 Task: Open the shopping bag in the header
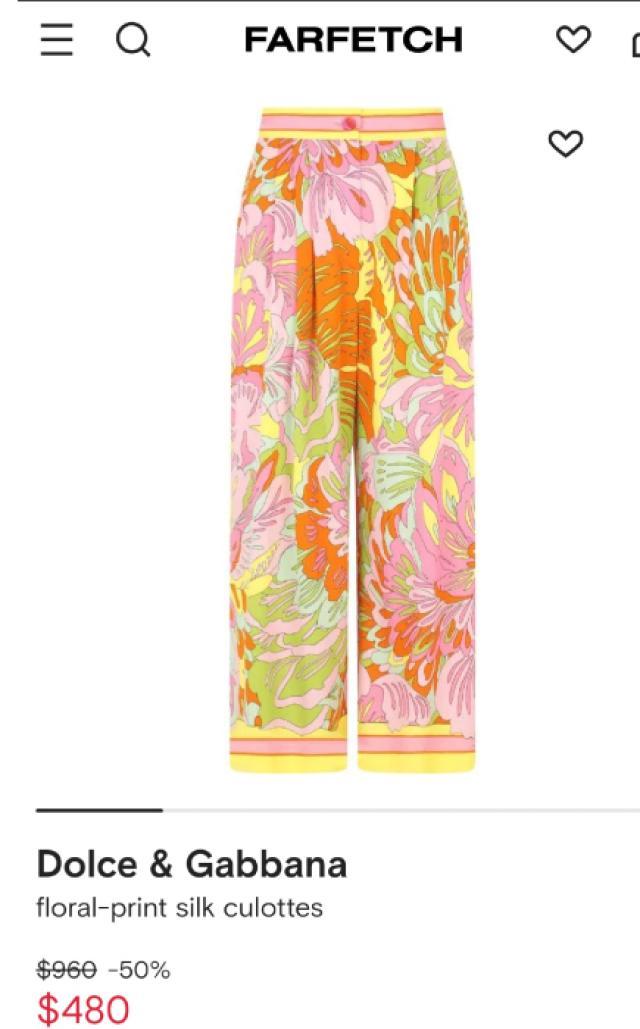[634, 43]
